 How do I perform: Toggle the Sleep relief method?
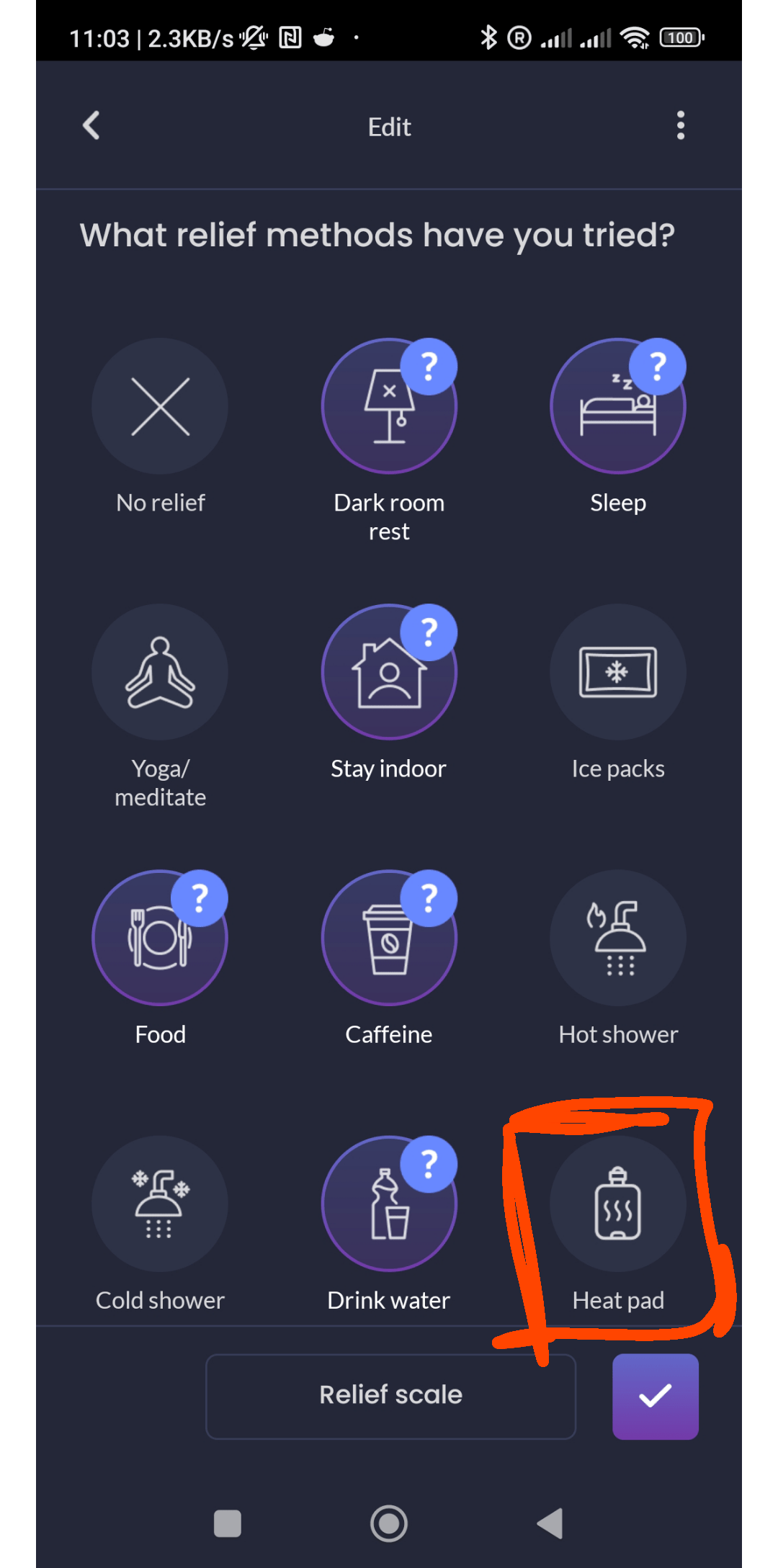tap(617, 407)
